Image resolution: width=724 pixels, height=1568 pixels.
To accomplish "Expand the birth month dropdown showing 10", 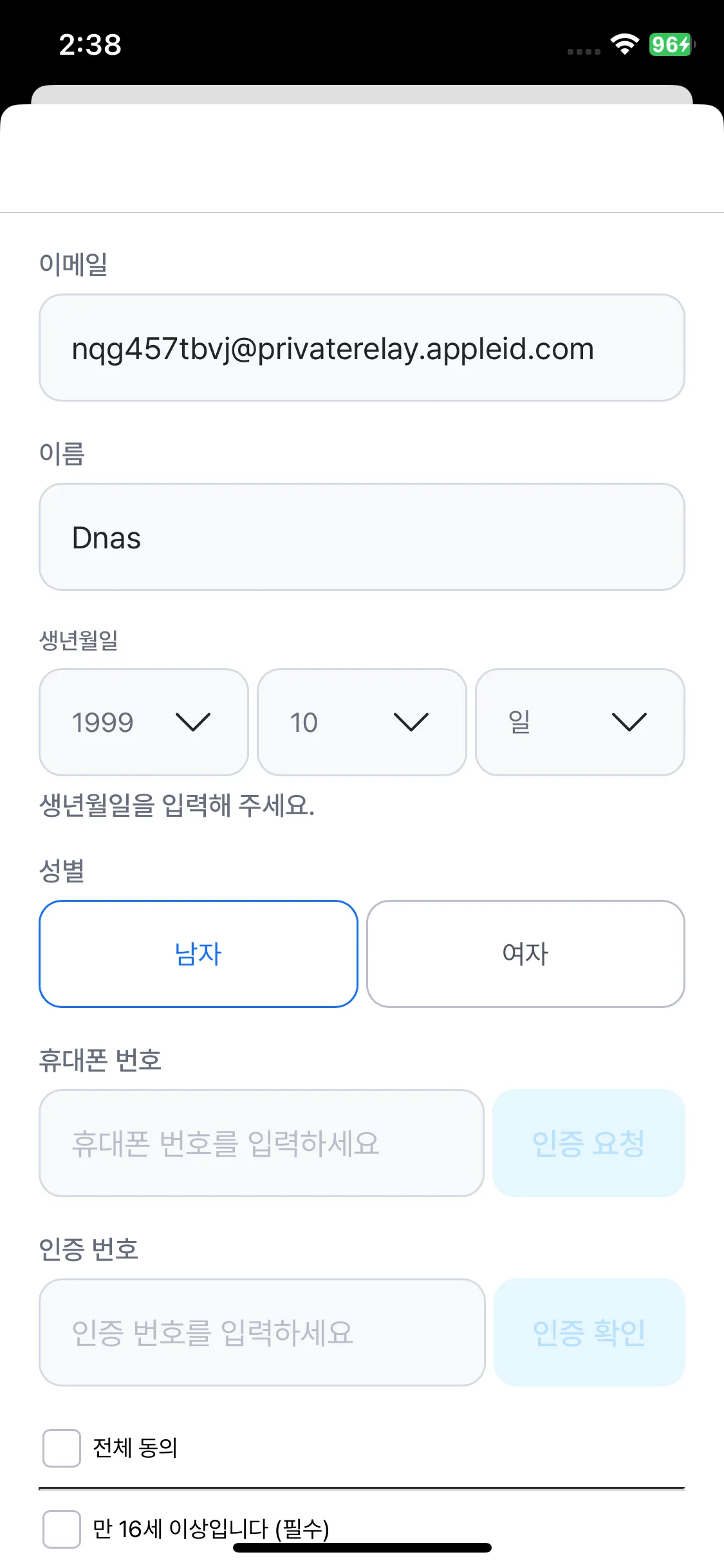I will [360, 721].
